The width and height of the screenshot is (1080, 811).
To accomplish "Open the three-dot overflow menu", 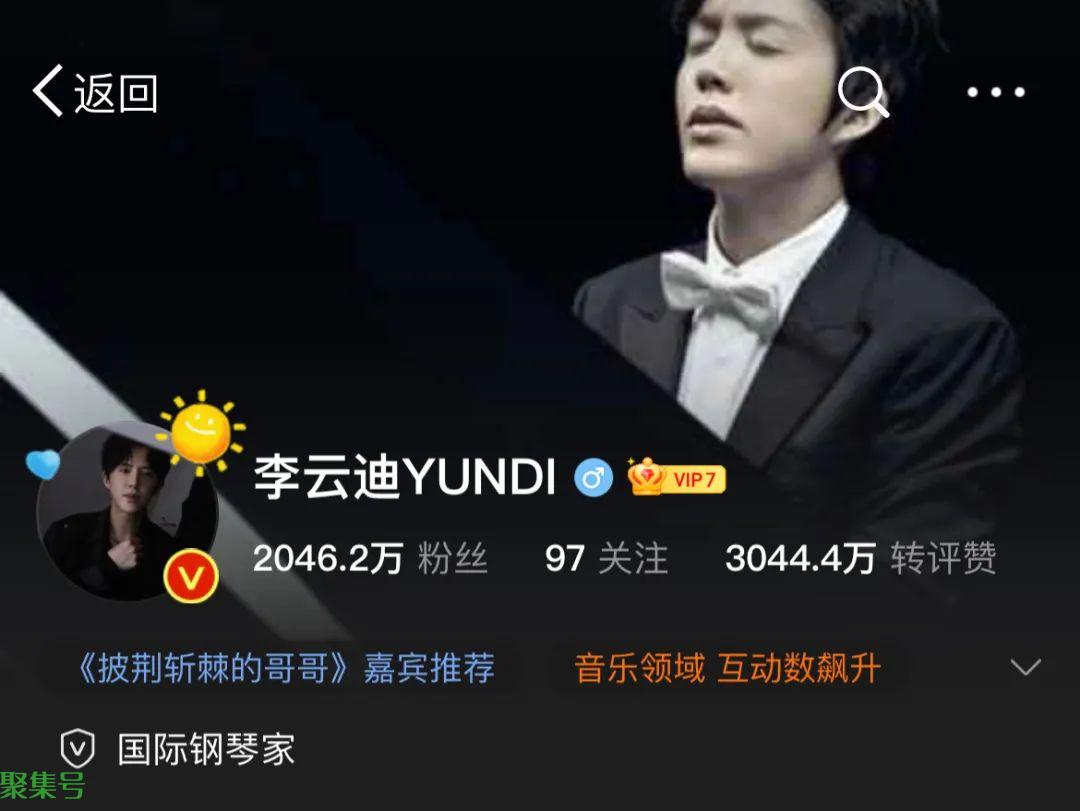I will coord(995,92).
